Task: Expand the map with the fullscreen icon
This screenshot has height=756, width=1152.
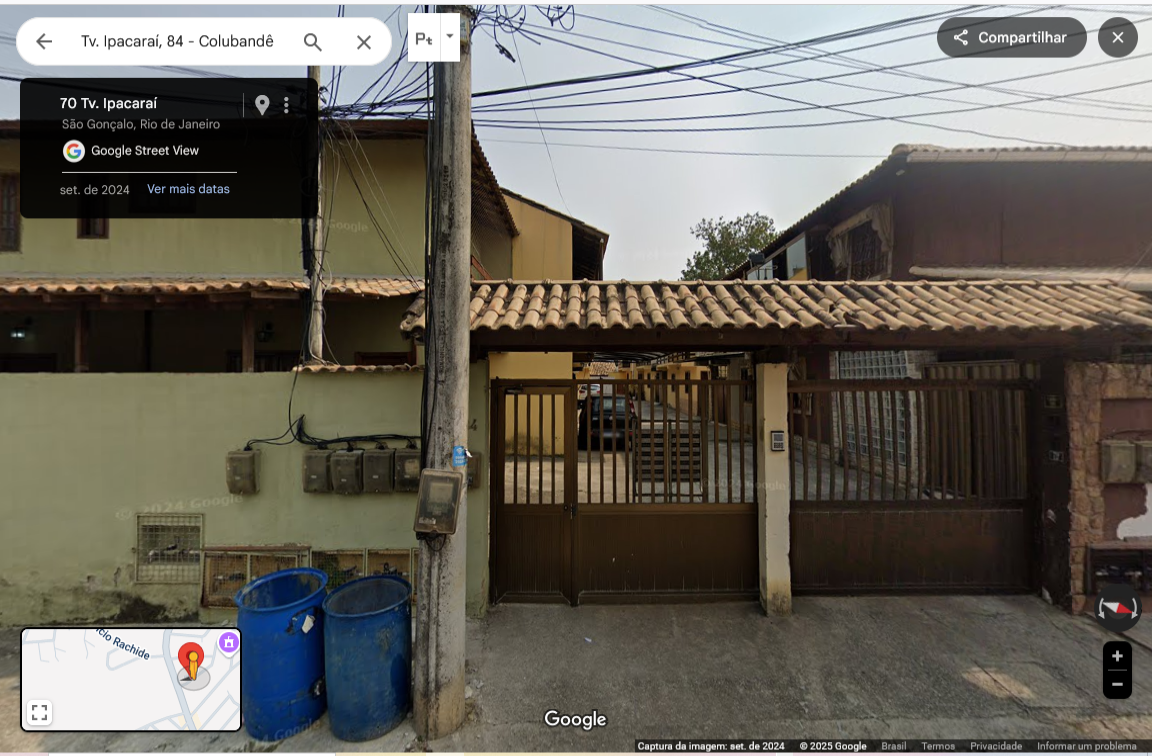Action: pos(40,712)
